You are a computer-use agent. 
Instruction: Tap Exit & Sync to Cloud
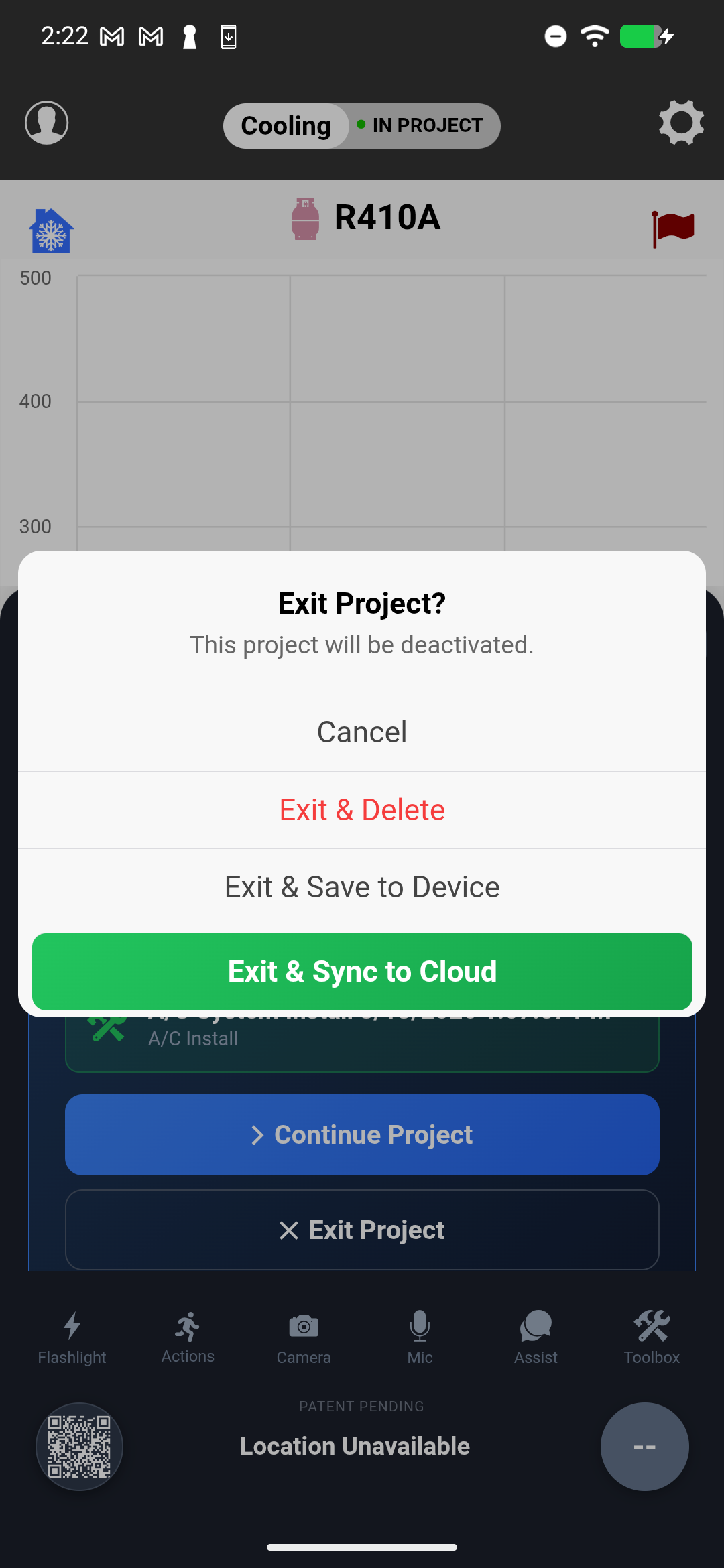pyautogui.click(x=362, y=972)
